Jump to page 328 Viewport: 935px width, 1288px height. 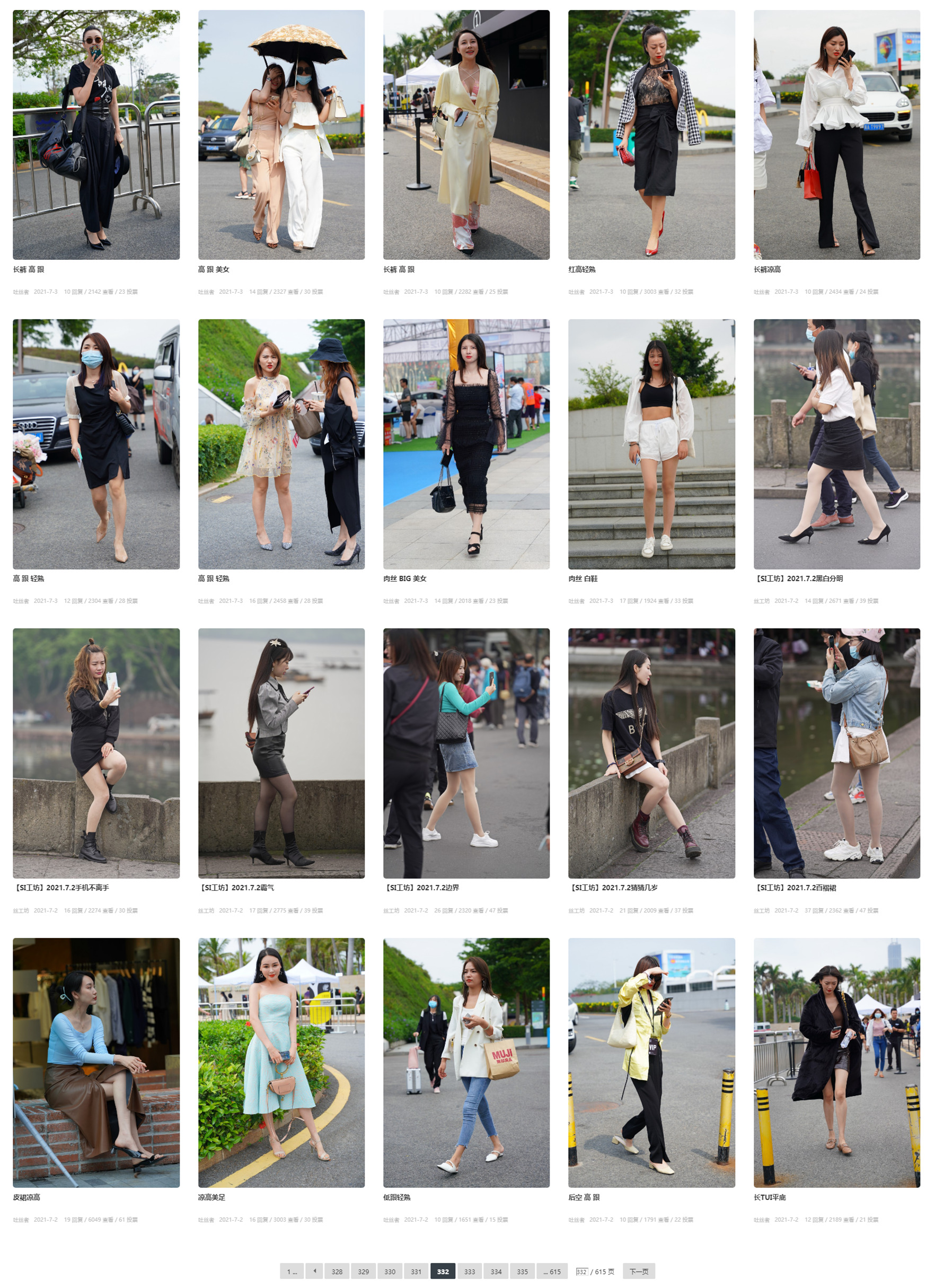point(337,1272)
